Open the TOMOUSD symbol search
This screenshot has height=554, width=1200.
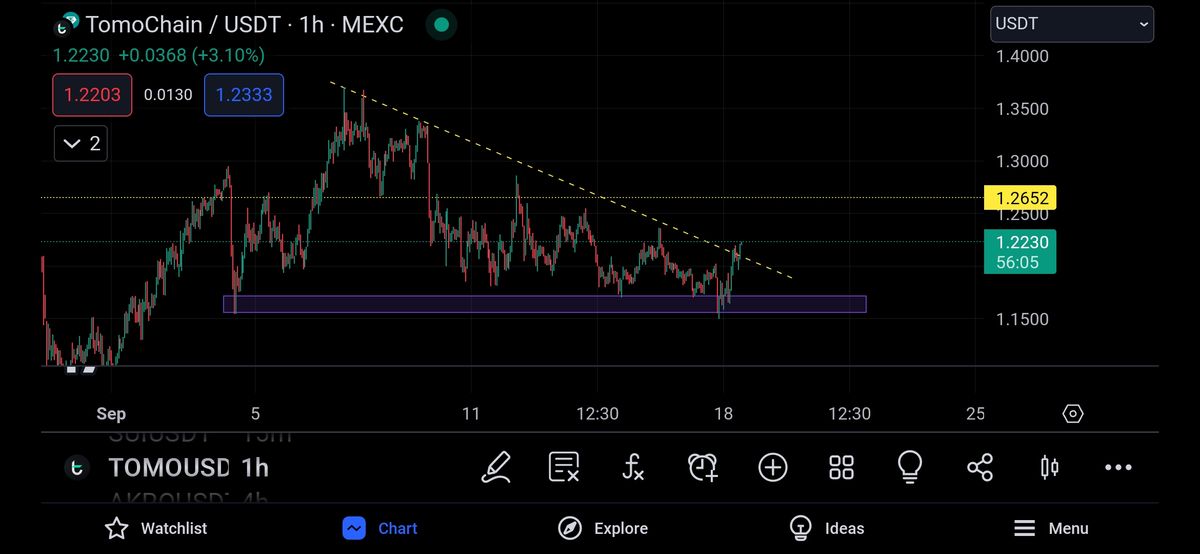(x=168, y=467)
